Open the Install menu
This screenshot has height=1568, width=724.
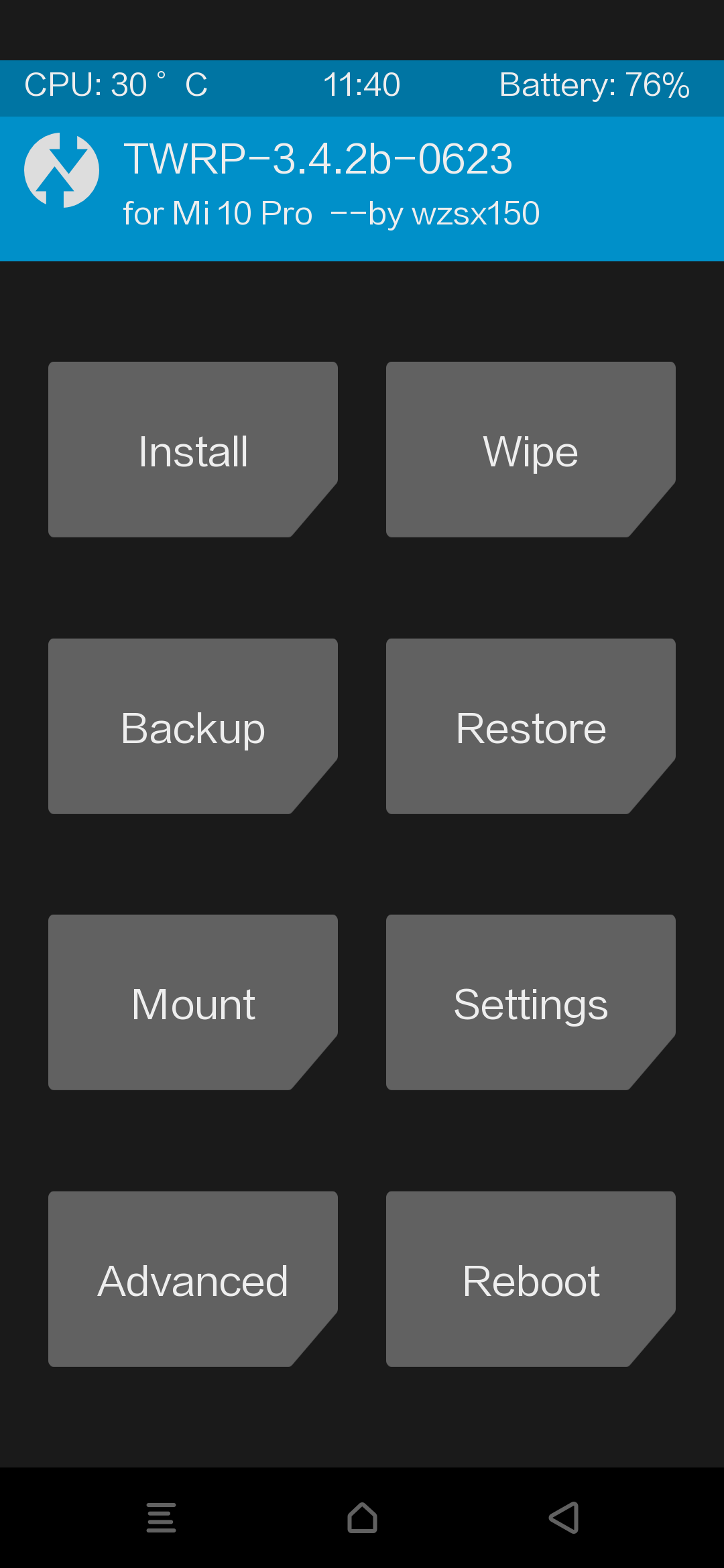coord(193,450)
